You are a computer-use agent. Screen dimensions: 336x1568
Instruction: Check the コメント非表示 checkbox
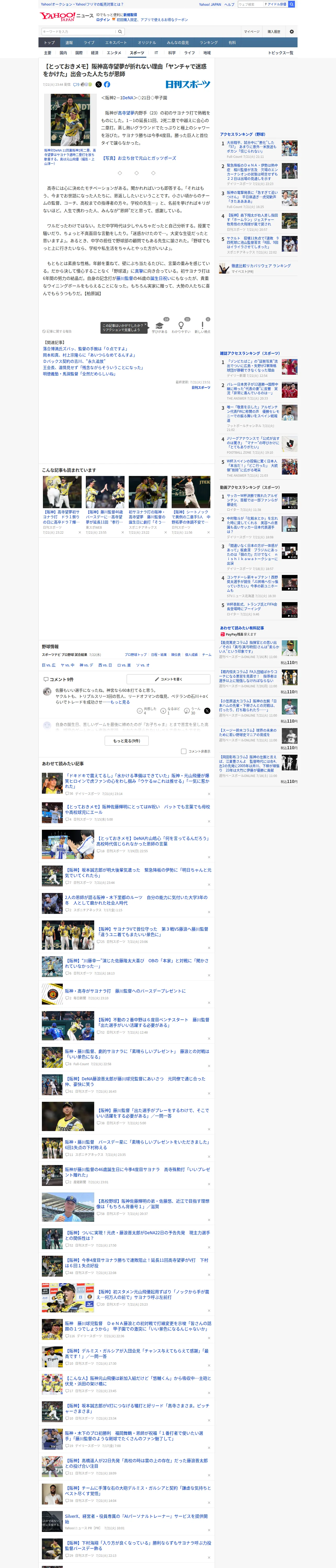(183, 751)
